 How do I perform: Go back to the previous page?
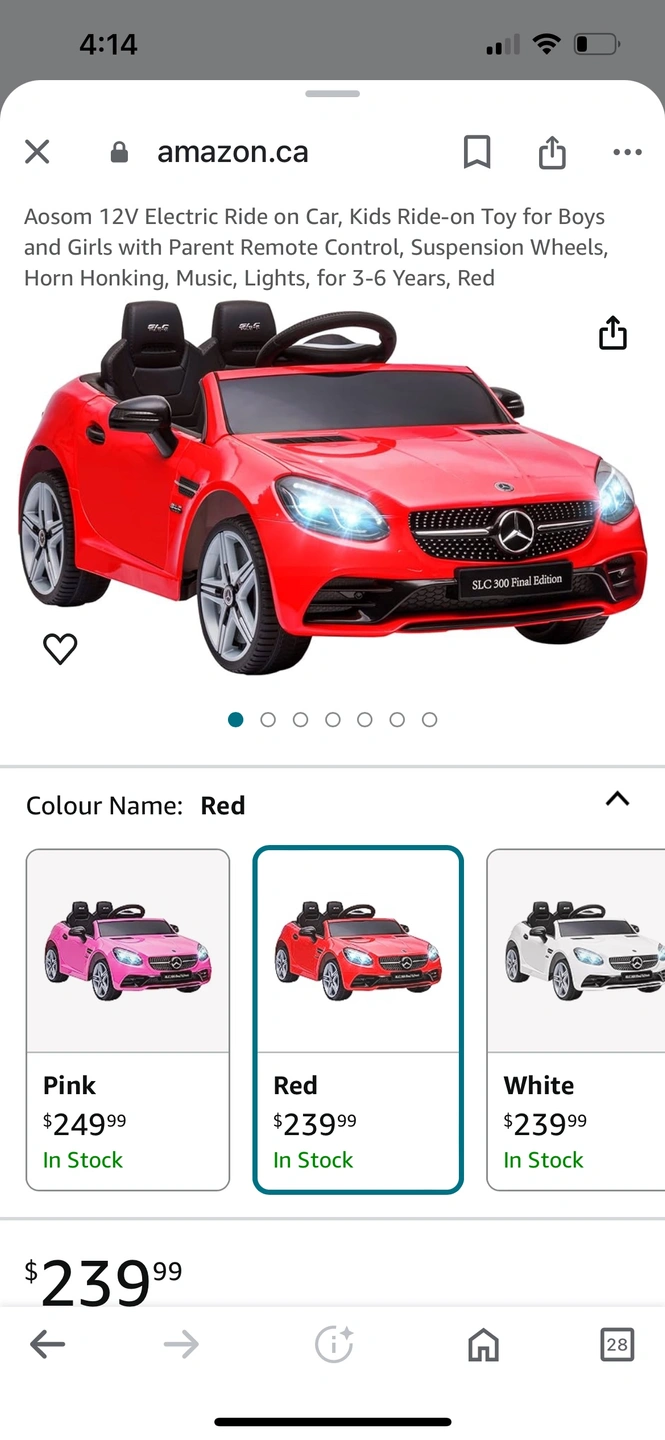tap(47, 1345)
